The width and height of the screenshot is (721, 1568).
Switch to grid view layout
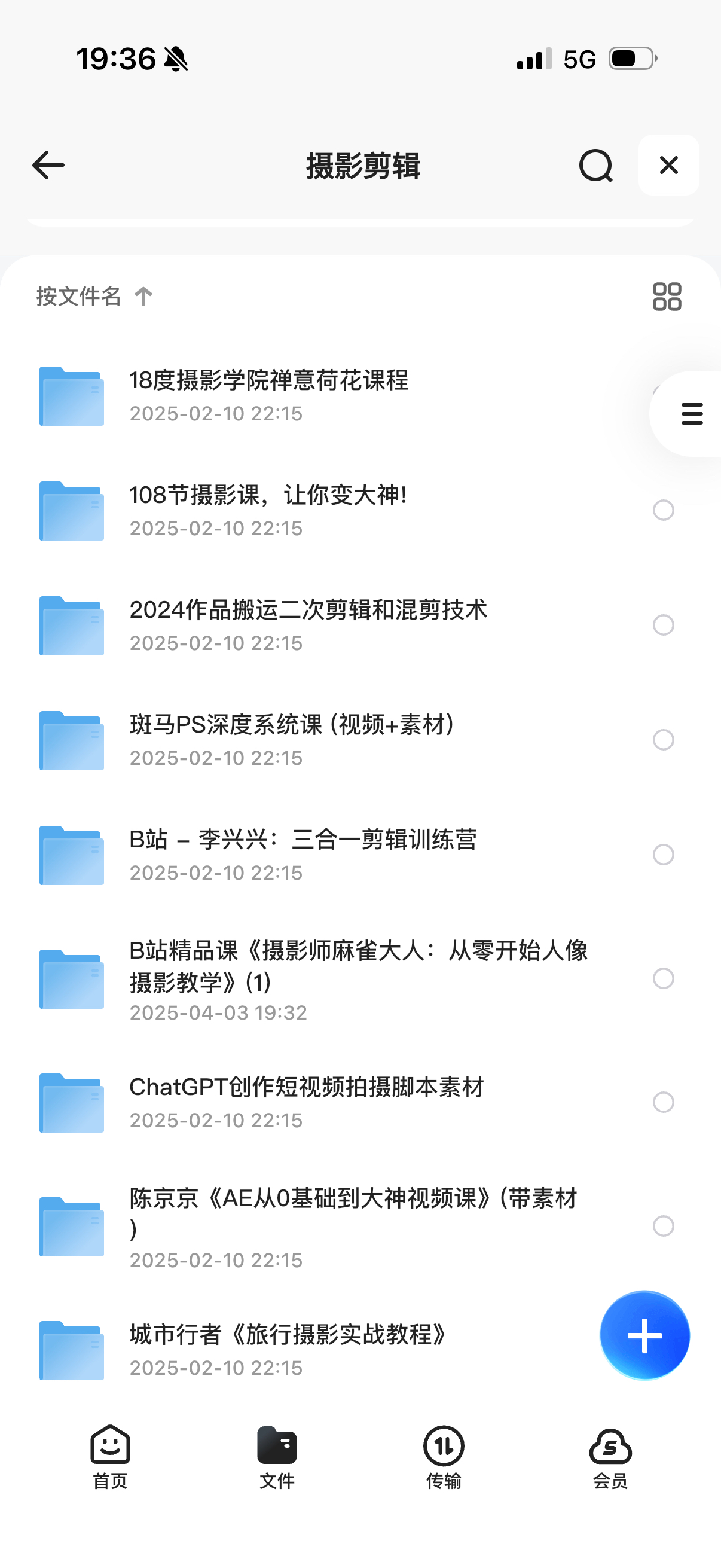(666, 297)
